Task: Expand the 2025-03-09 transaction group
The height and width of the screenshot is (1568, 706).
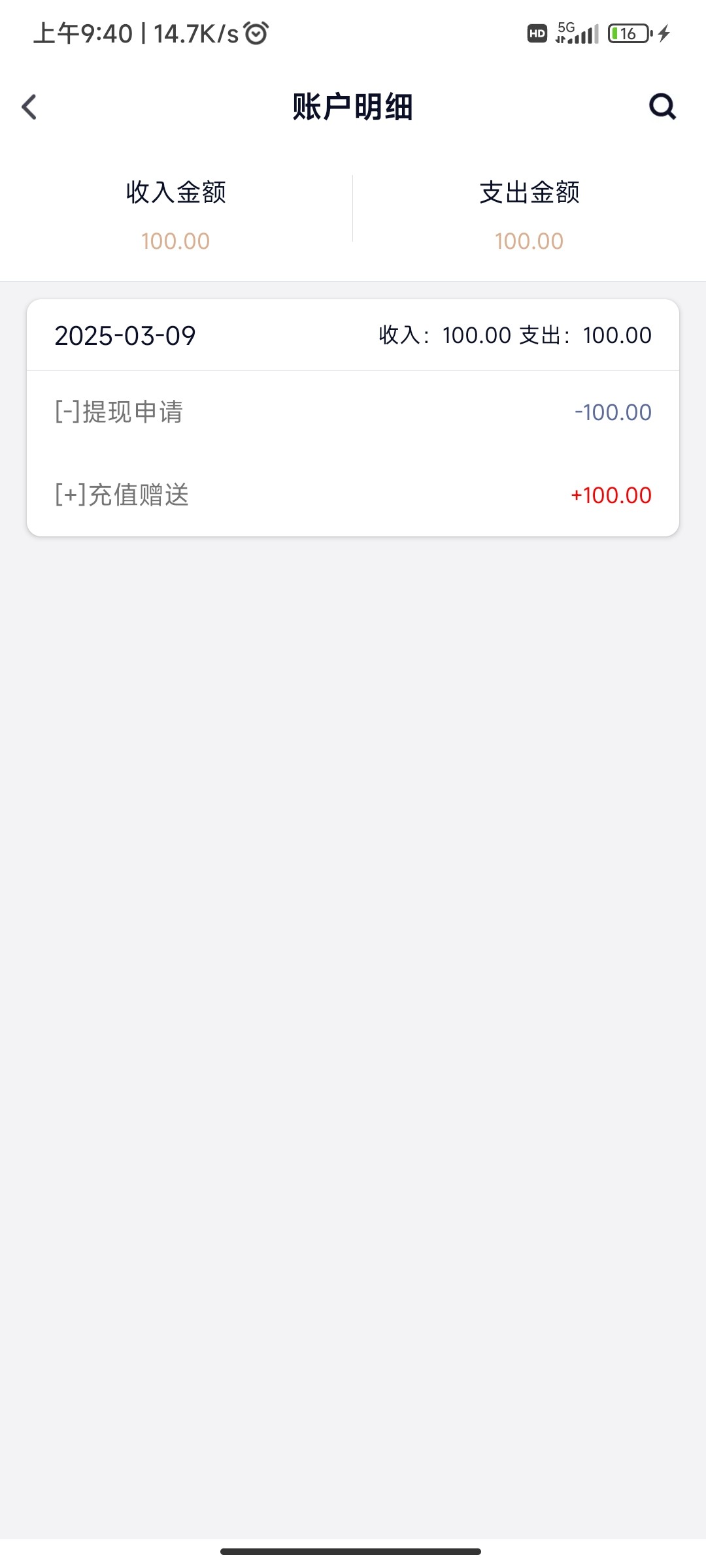Action: tap(353, 335)
